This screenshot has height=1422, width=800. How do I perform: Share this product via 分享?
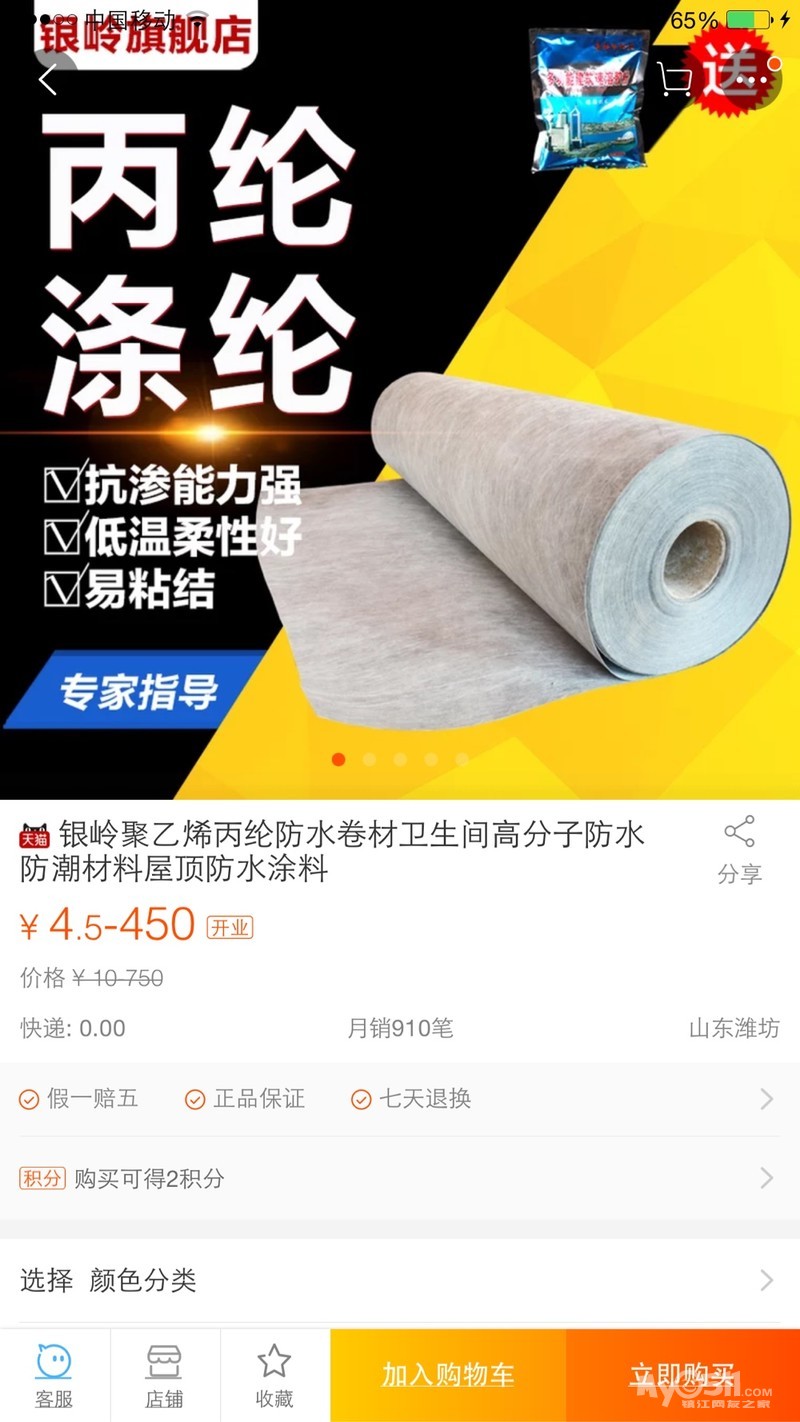coord(739,850)
